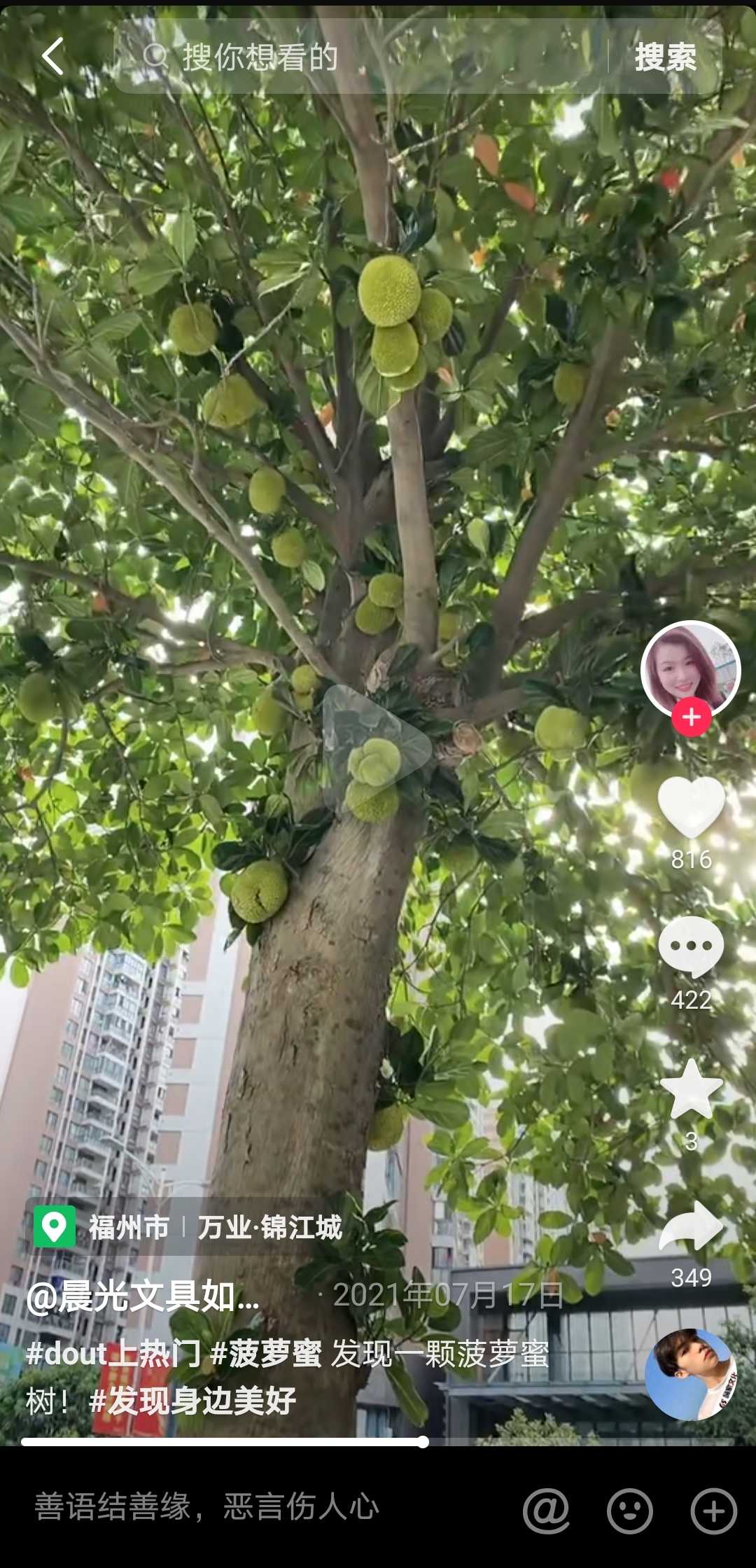Open the creator's profile avatar
This screenshot has height=1568, width=756.
pyautogui.click(x=691, y=670)
